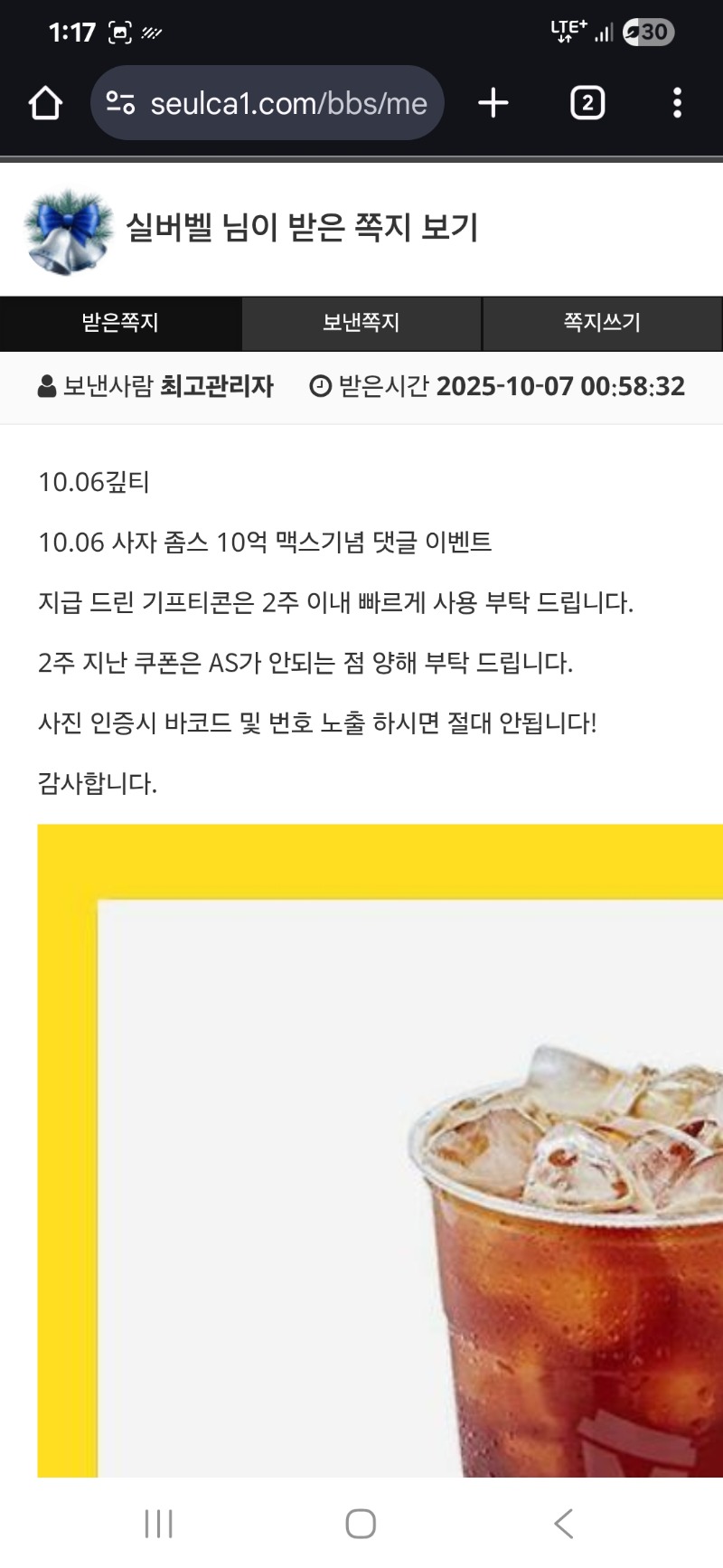Go back with the system back button
The width and height of the screenshot is (723, 1568).
click(x=563, y=1524)
